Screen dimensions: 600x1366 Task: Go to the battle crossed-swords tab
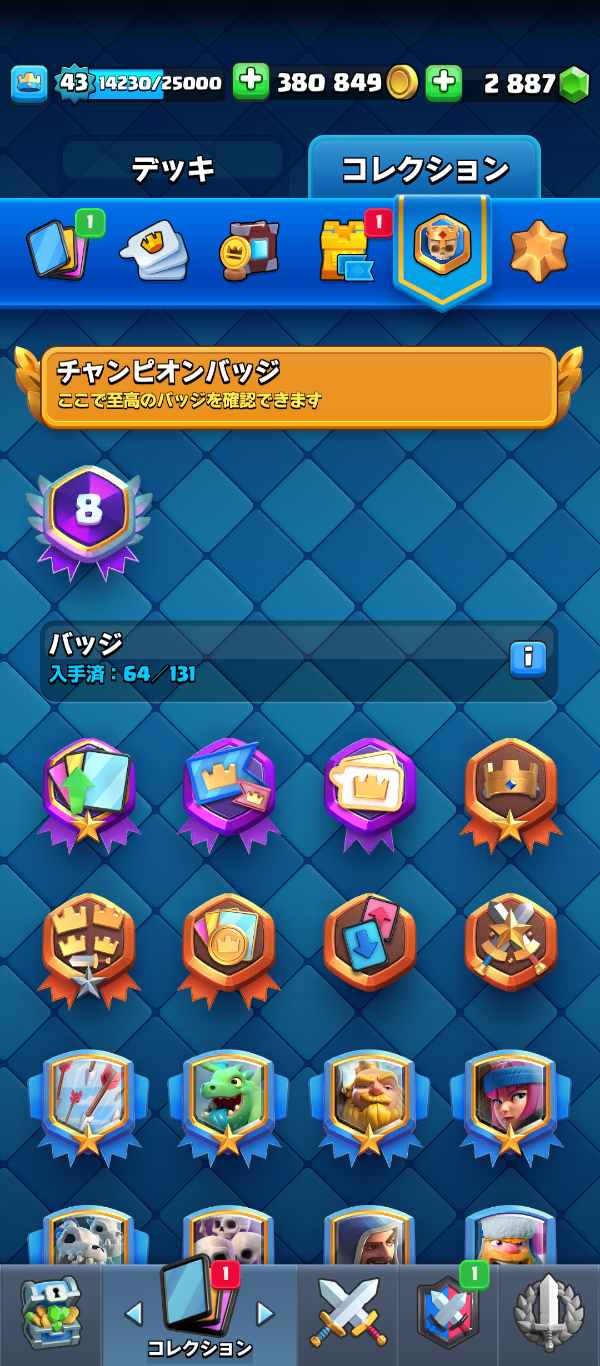click(348, 1312)
